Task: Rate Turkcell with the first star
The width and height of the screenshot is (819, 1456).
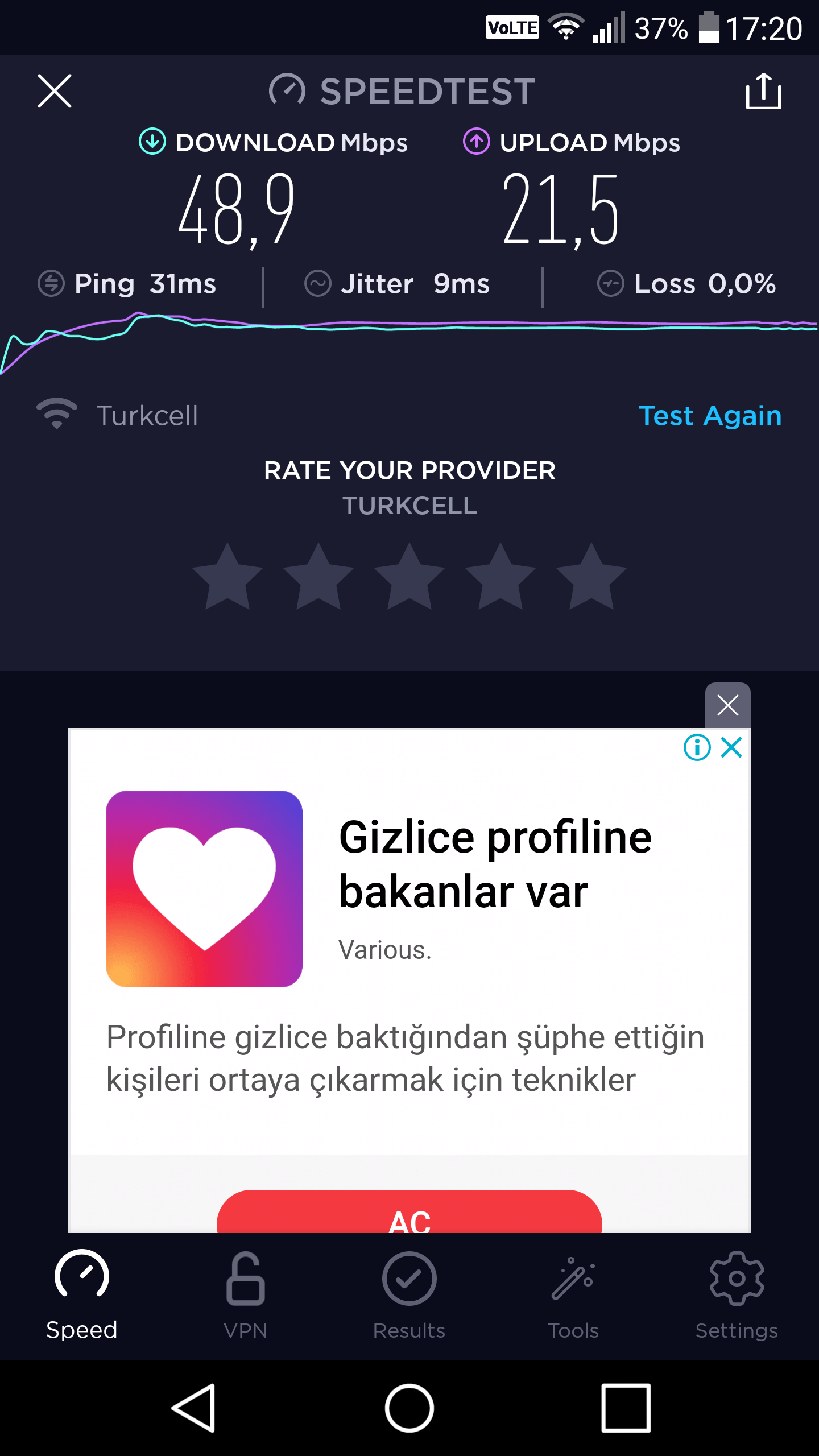Action: pyautogui.click(x=227, y=577)
